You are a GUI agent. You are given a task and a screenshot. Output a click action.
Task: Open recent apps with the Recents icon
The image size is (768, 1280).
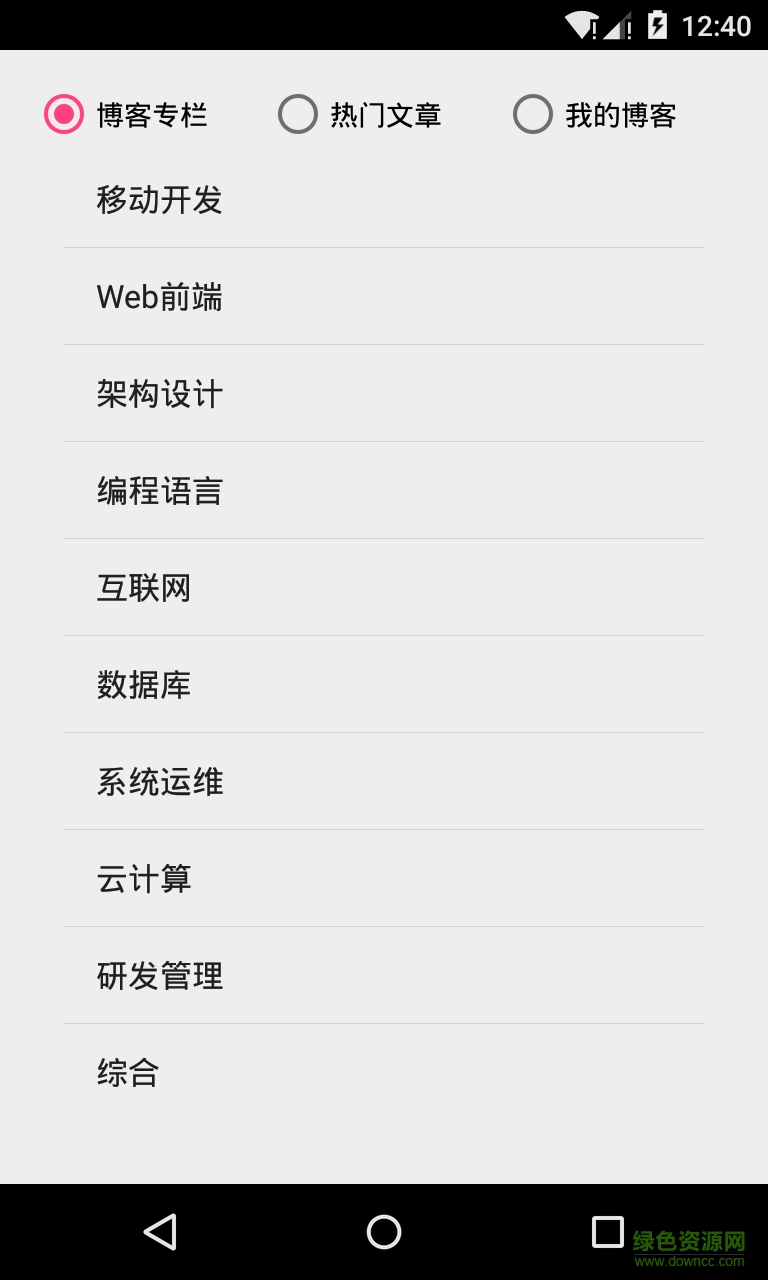tap(608, 1233)
